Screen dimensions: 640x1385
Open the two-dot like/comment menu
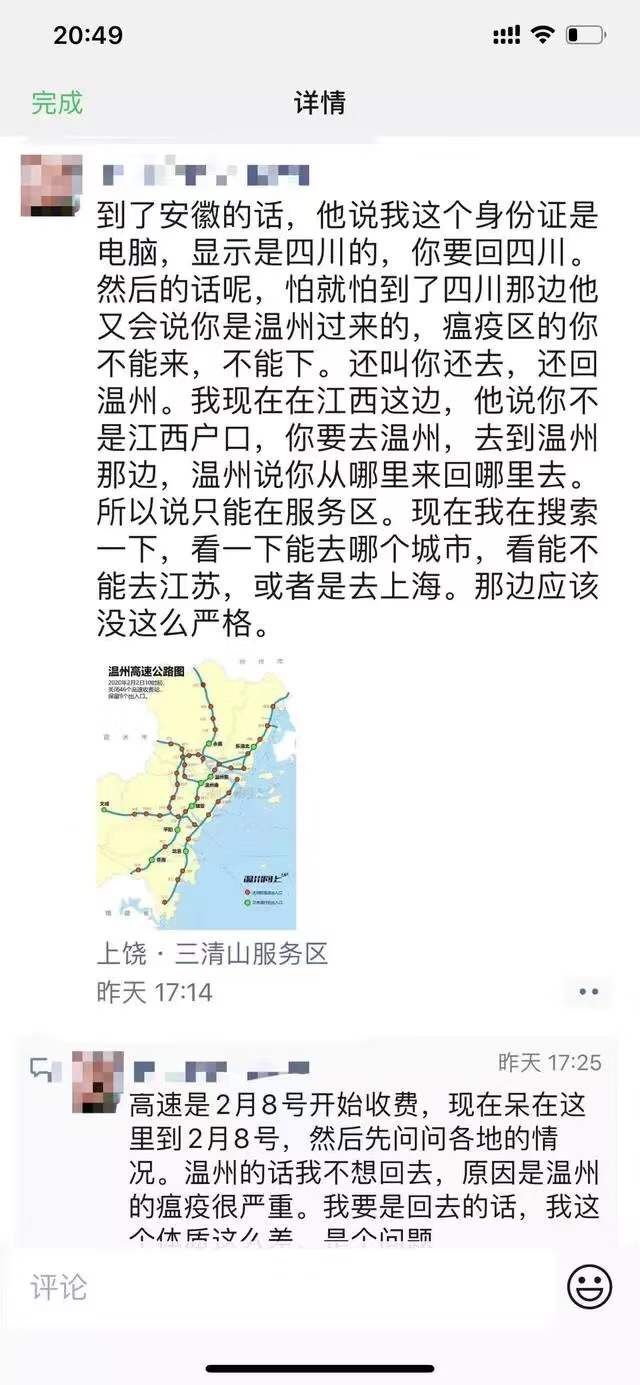588,992
